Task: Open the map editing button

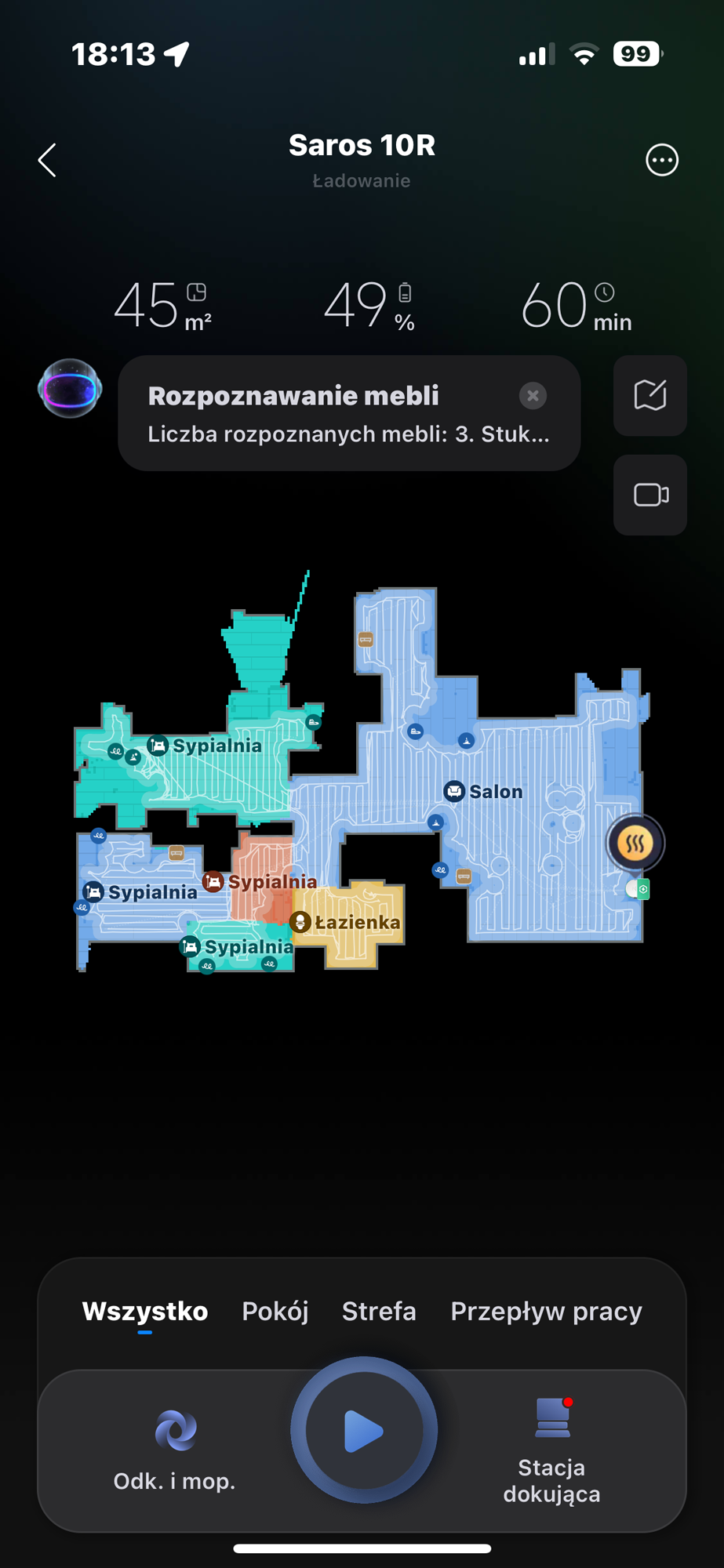Action: coord(649,396)
